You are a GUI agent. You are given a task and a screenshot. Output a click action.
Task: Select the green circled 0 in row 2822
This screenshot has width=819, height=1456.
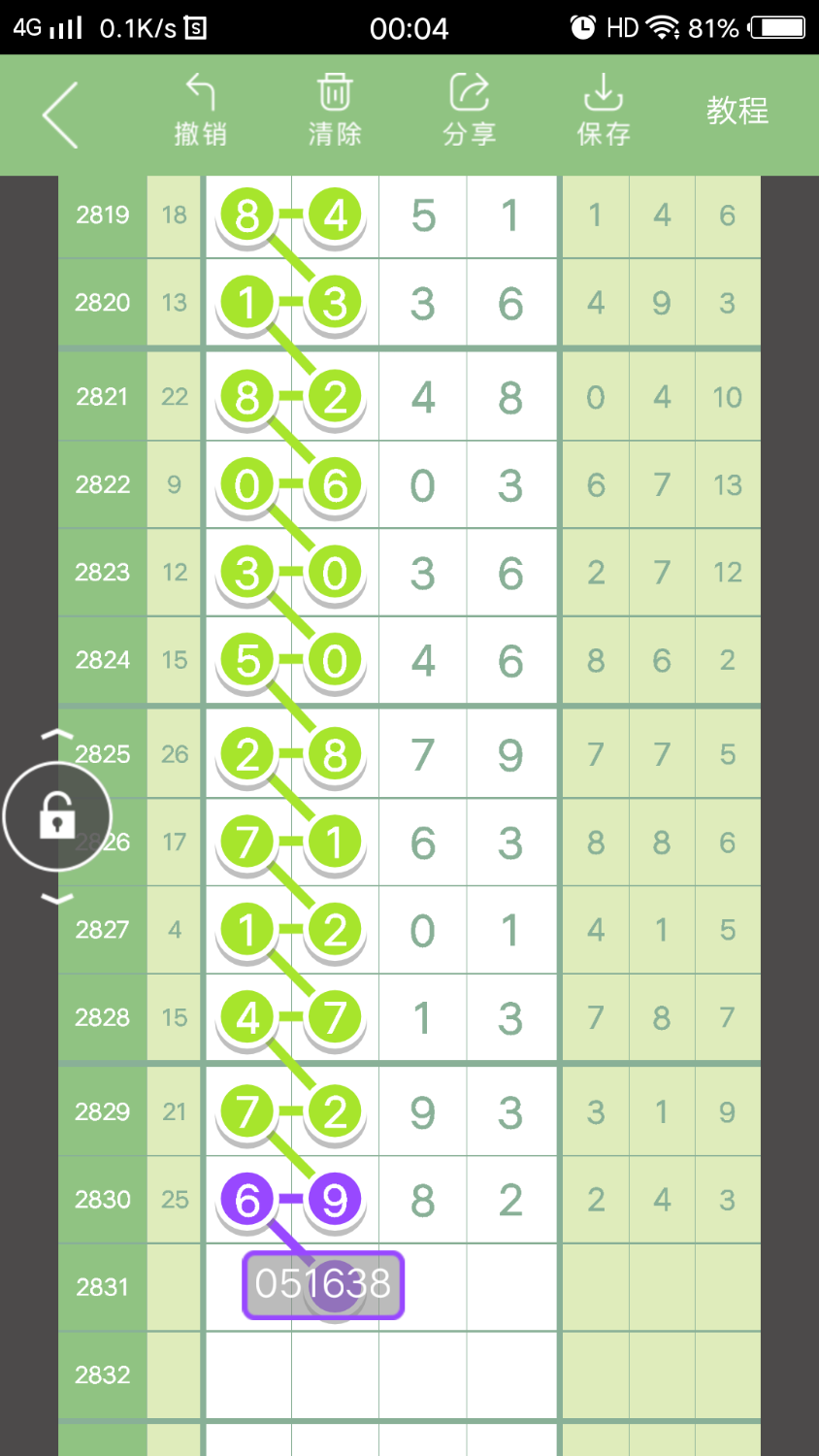pos(246,480)
